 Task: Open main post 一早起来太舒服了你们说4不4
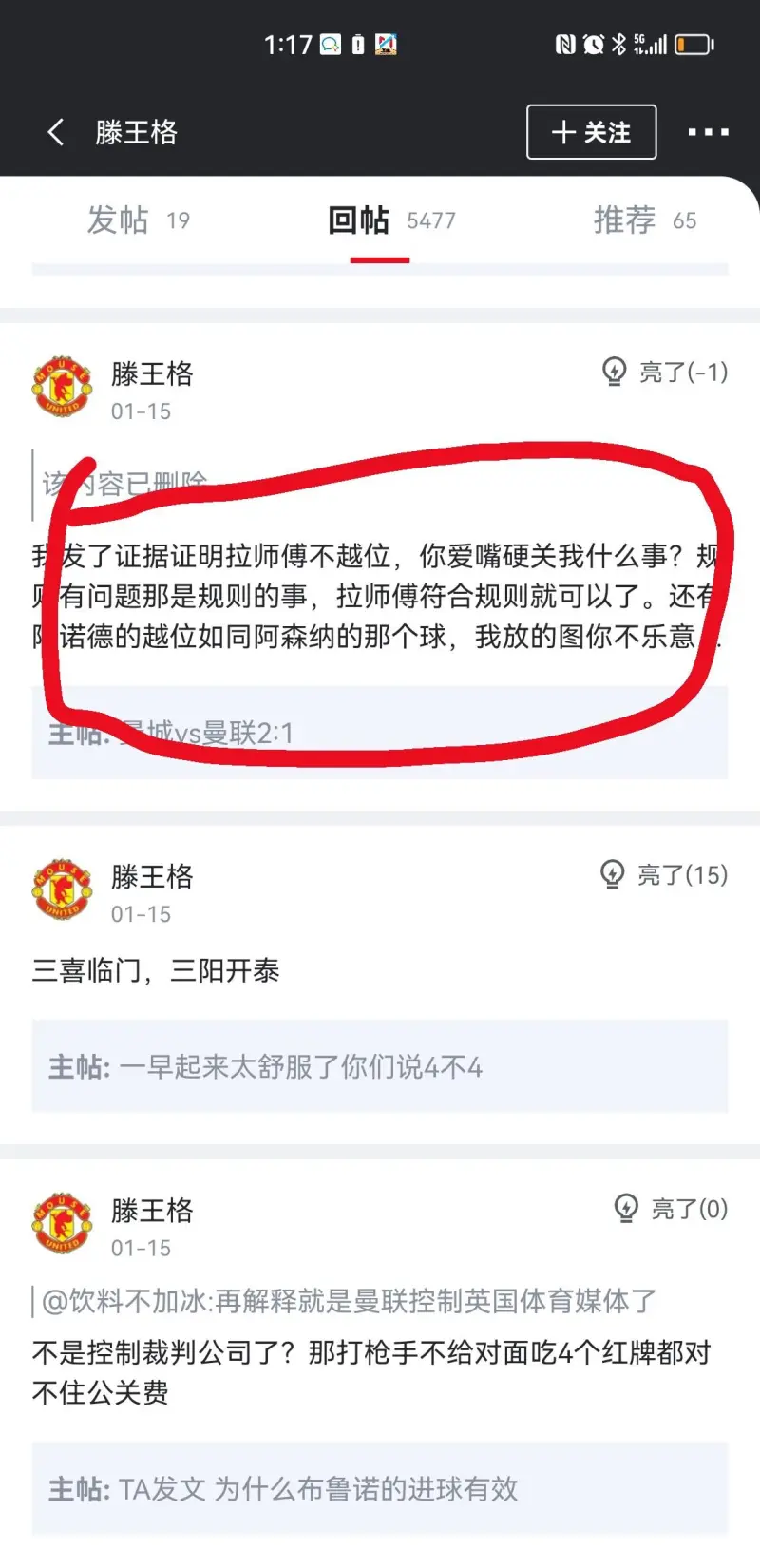380,1066
